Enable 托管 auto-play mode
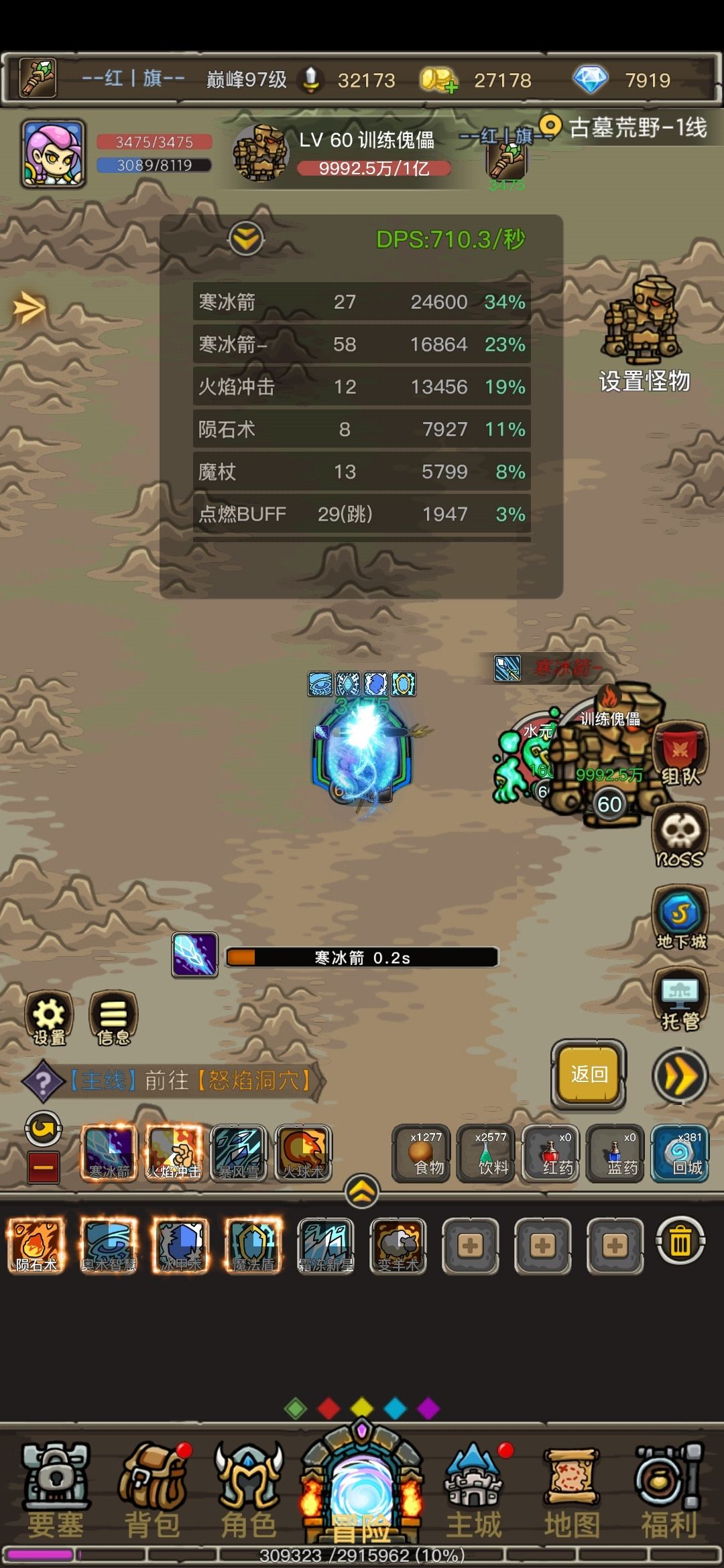The height and width of the screenshot is (1568, 724). pos(680,998)
